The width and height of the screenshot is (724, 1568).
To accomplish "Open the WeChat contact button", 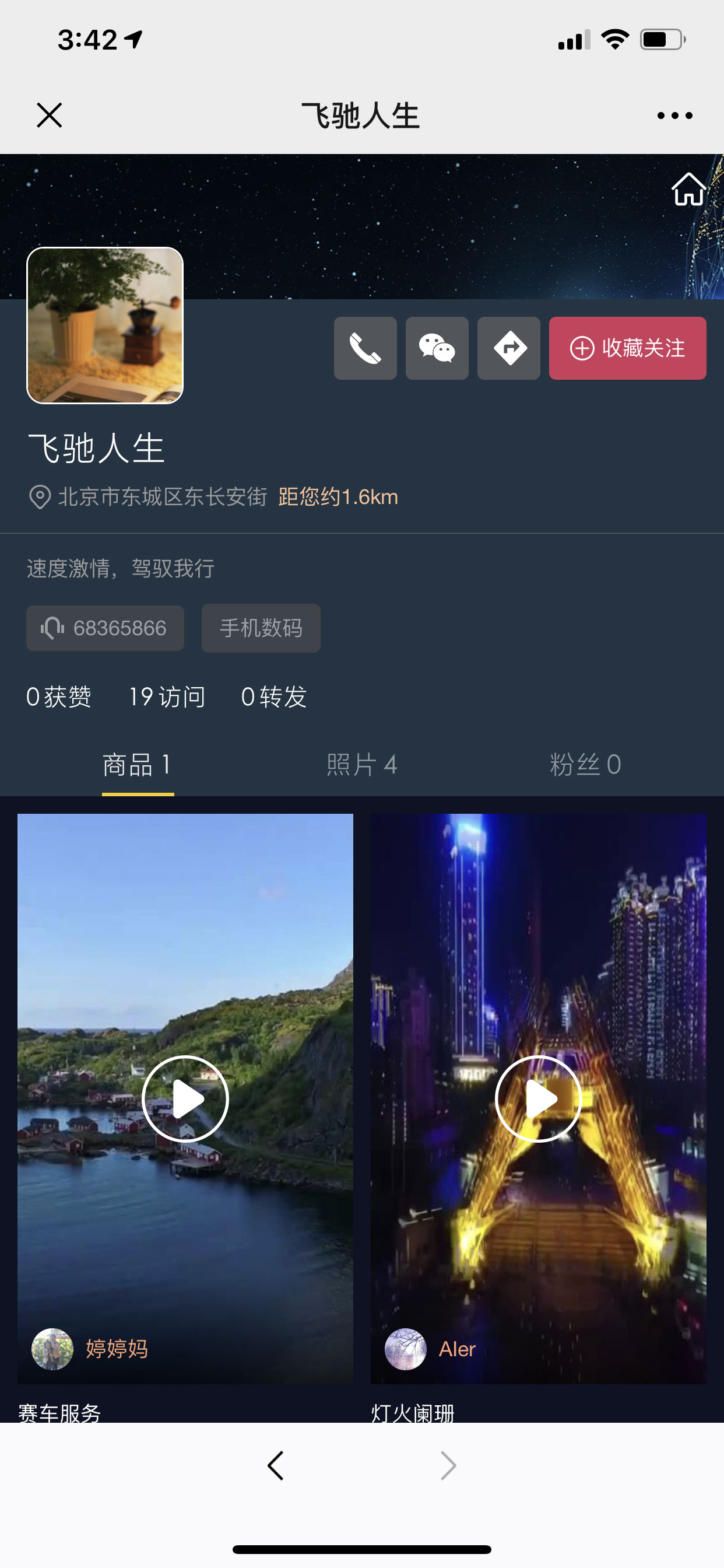I will pos(437,348).
